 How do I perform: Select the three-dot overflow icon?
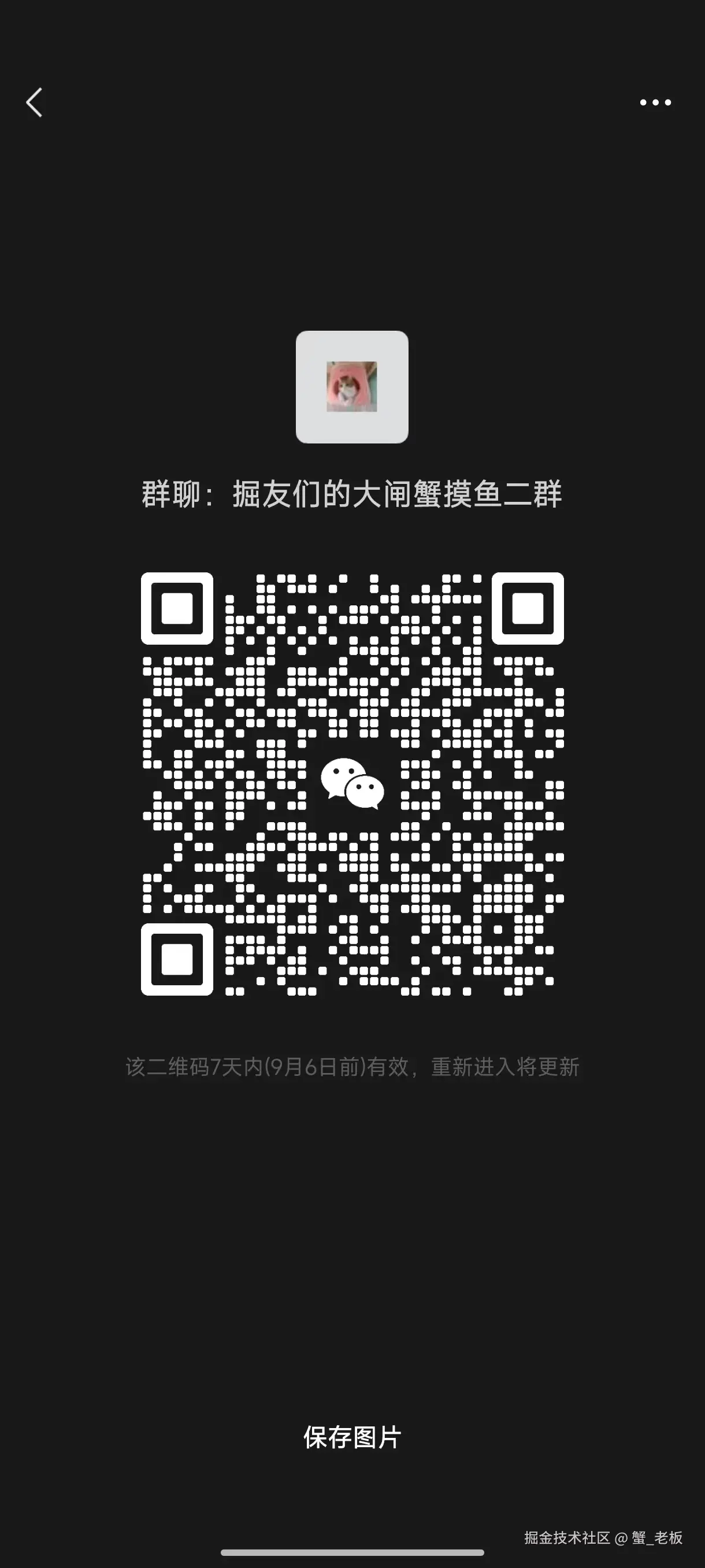click(655, 102)
